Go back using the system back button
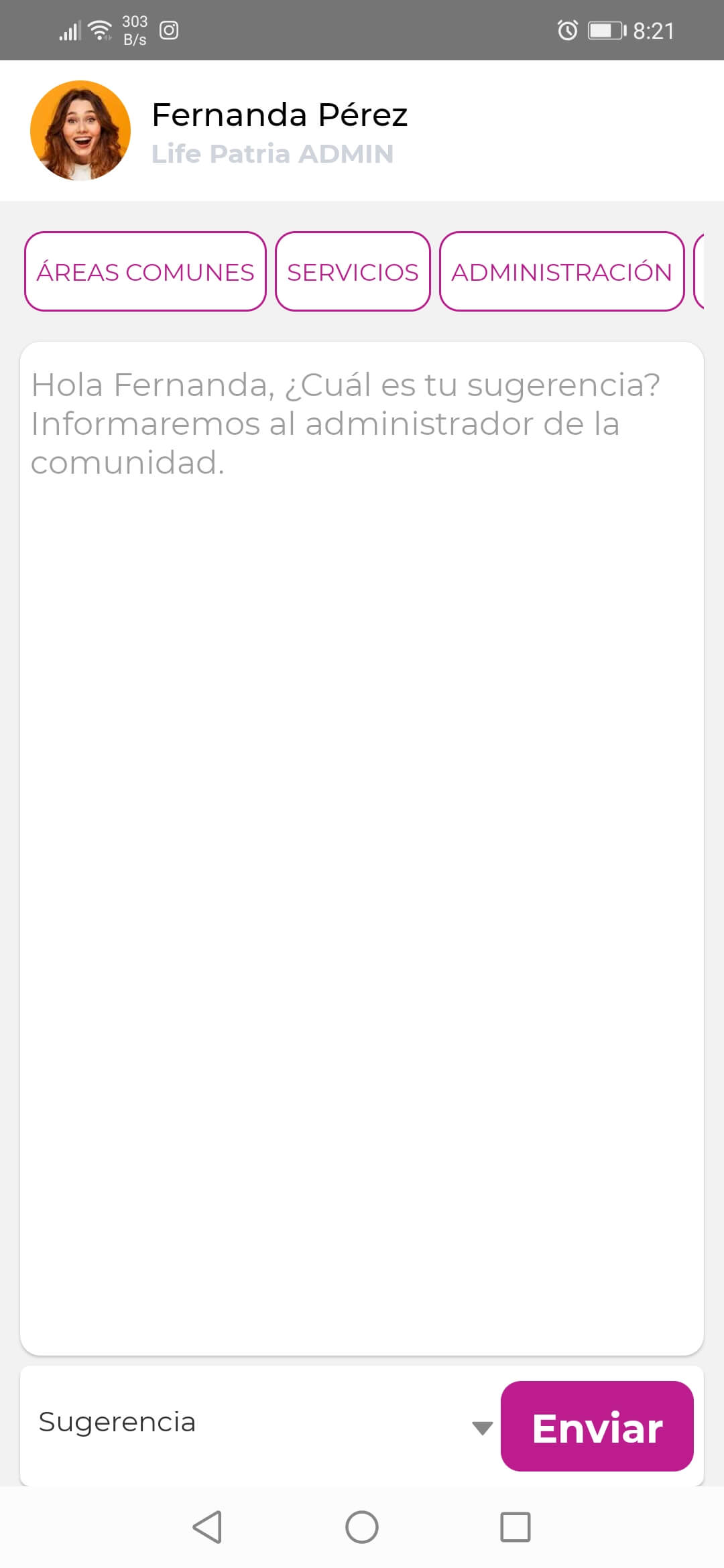The image size is (724, 1568). 207,1527
